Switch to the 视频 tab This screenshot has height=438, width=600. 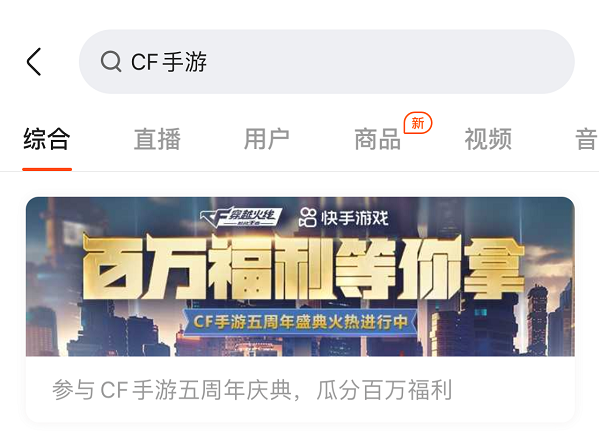coord(488,139)
